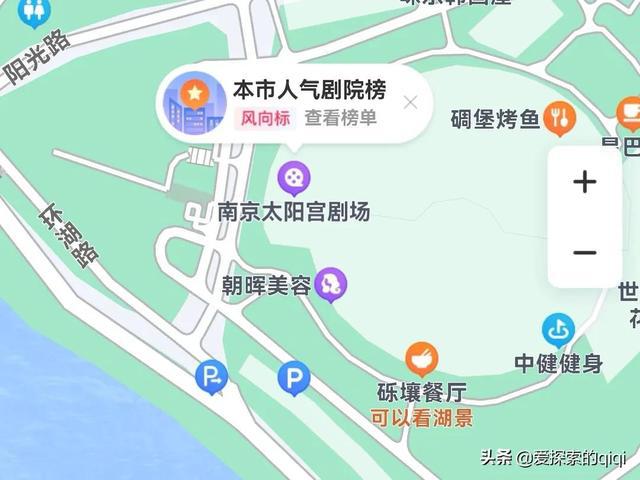Viewport: 640px width, 480px height.
Task: Open the 碉堡烤鱼 restaurant marker
Action: tap(560, 119)
